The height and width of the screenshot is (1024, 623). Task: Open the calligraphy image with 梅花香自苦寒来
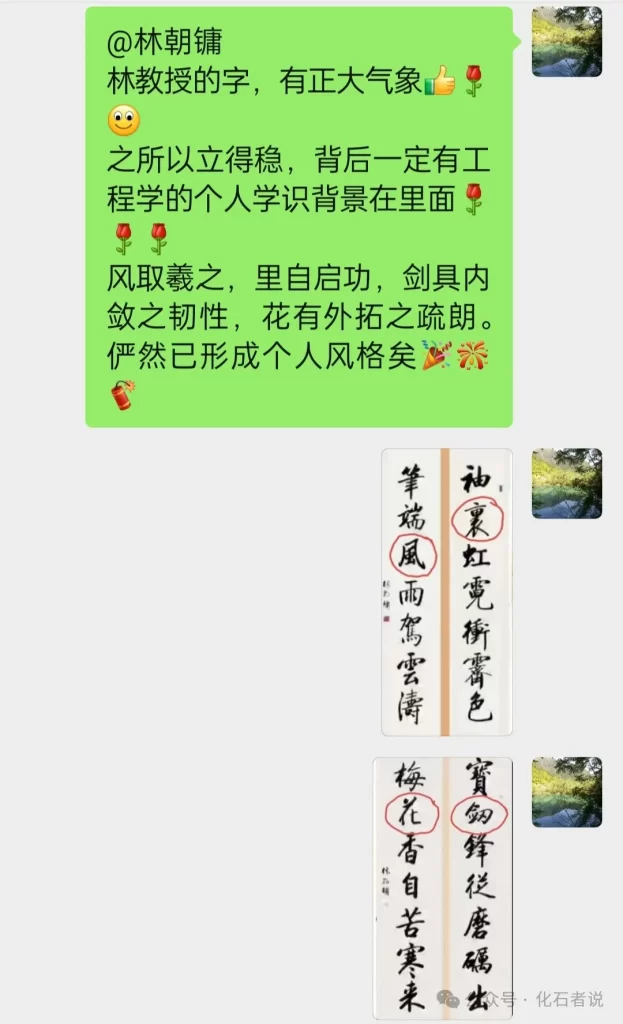point(441,888)
